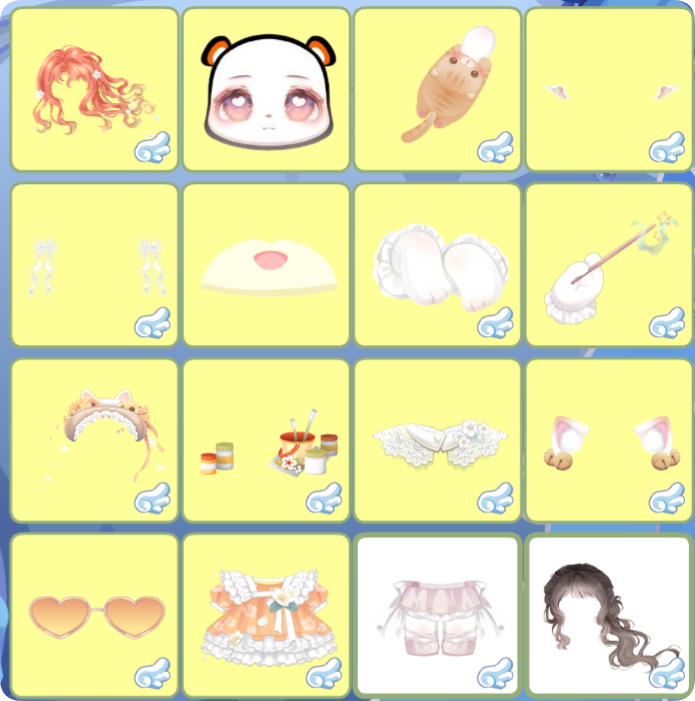Viewport: 695px width, 701px height.
Task: Choose the panda face with pink eyes
Action: (x=266, y=90)
